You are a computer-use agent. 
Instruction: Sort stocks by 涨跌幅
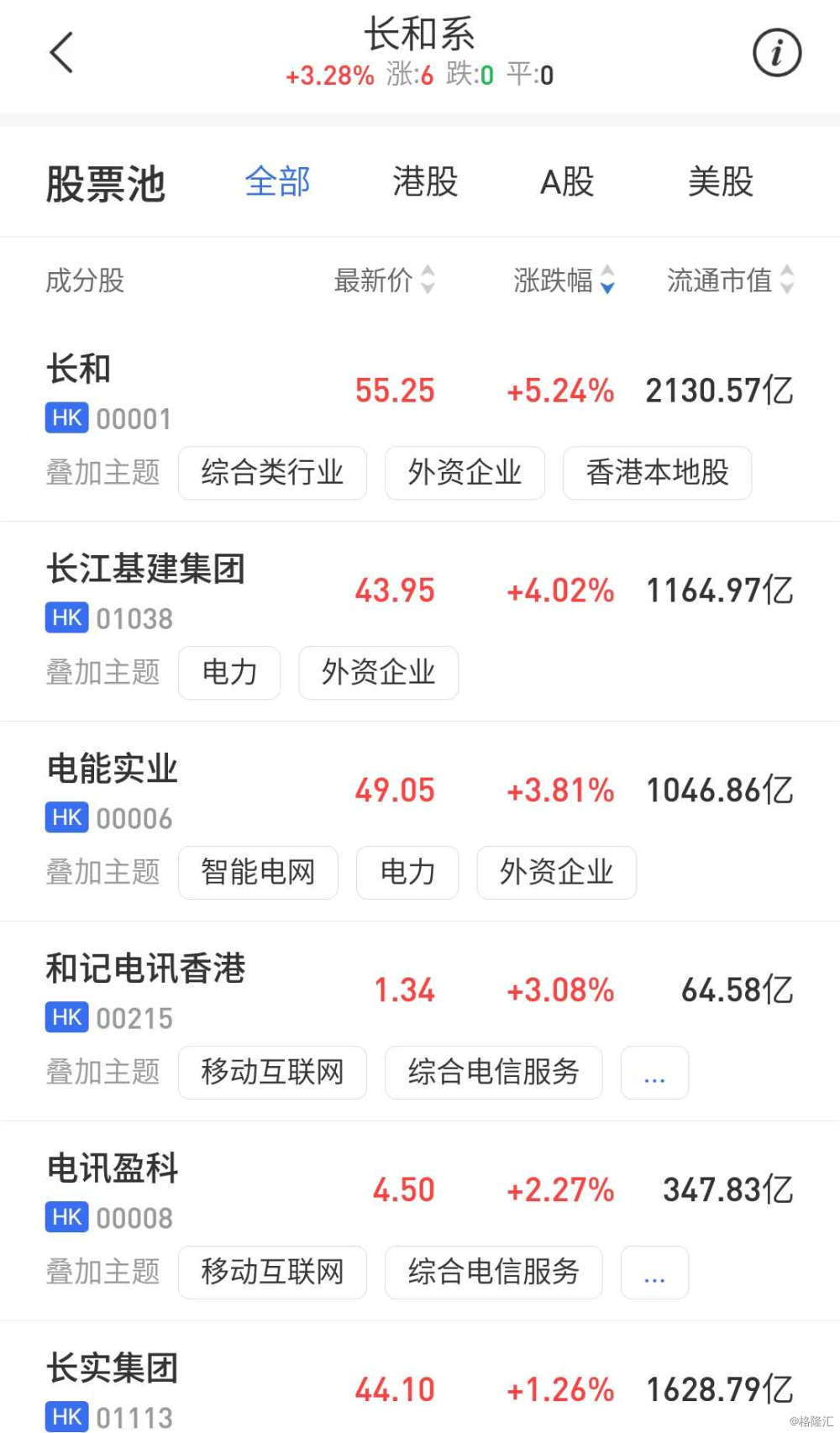564,280
